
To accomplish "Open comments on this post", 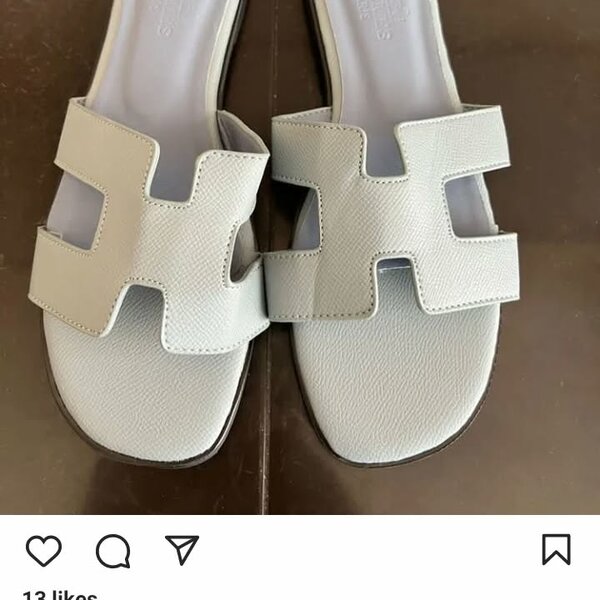I will coord(112,550).
